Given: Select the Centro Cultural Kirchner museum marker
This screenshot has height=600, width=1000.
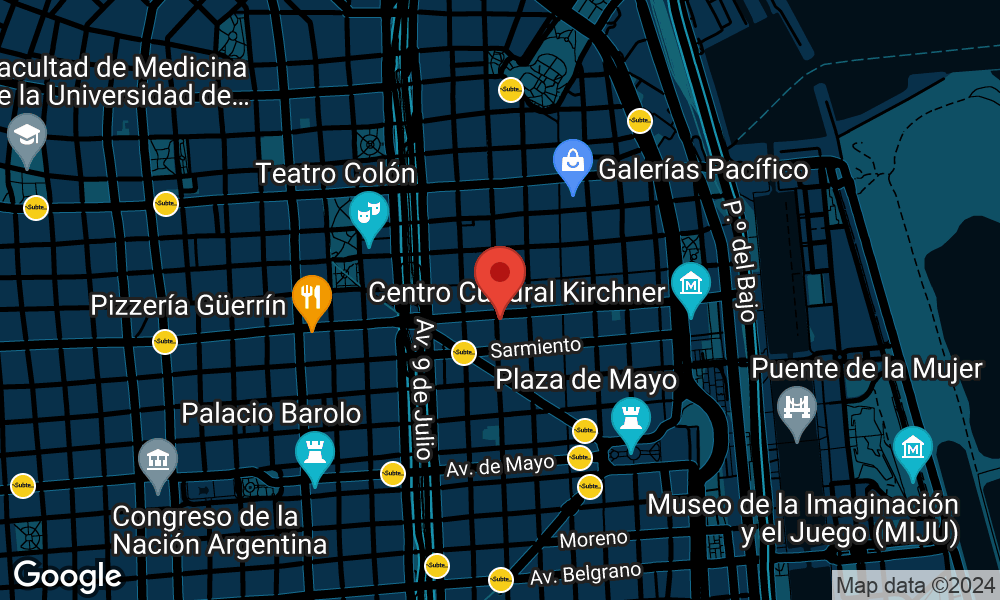Looking at the screenshot, I should coord(691,285).
